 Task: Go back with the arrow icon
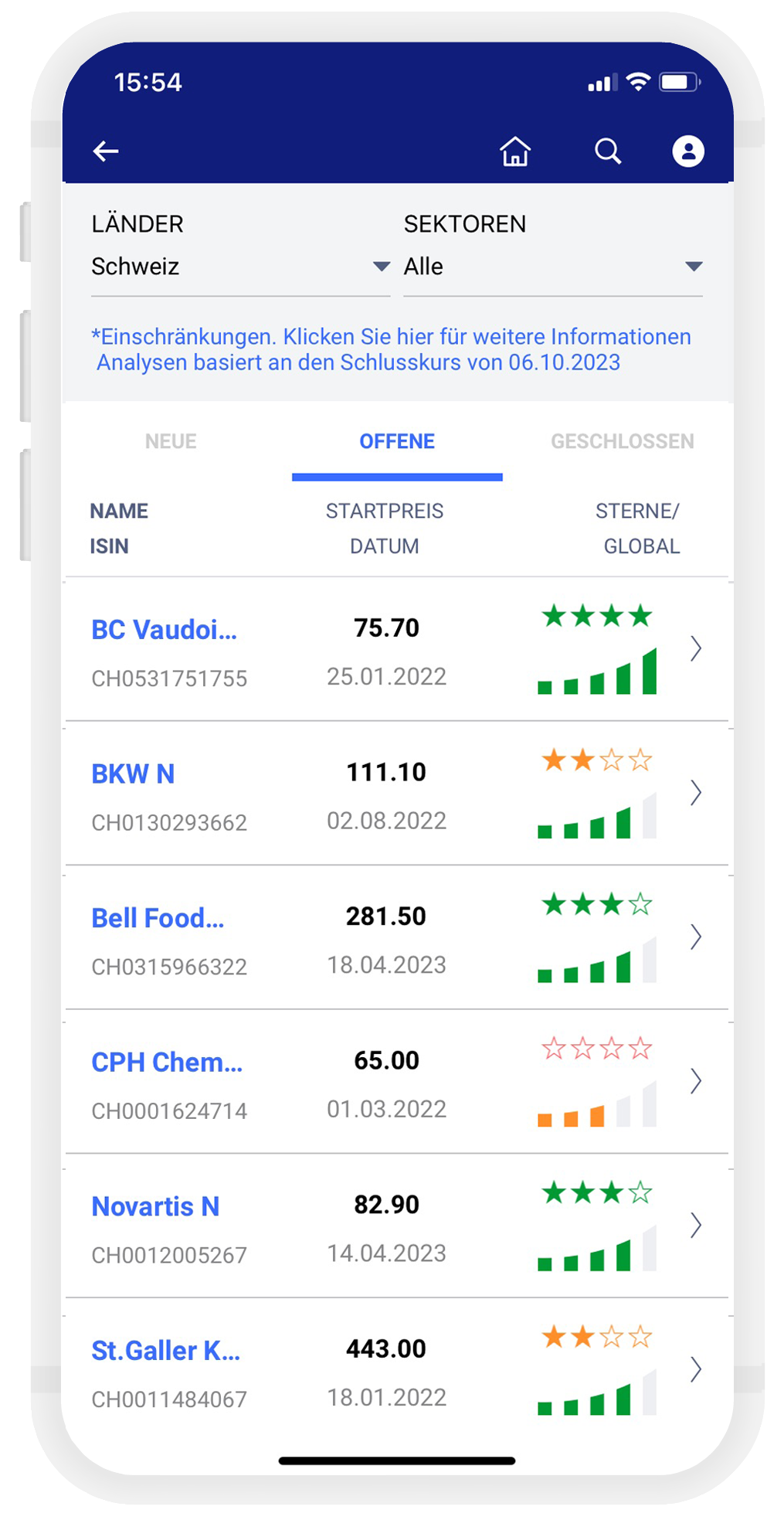(106, 151)
